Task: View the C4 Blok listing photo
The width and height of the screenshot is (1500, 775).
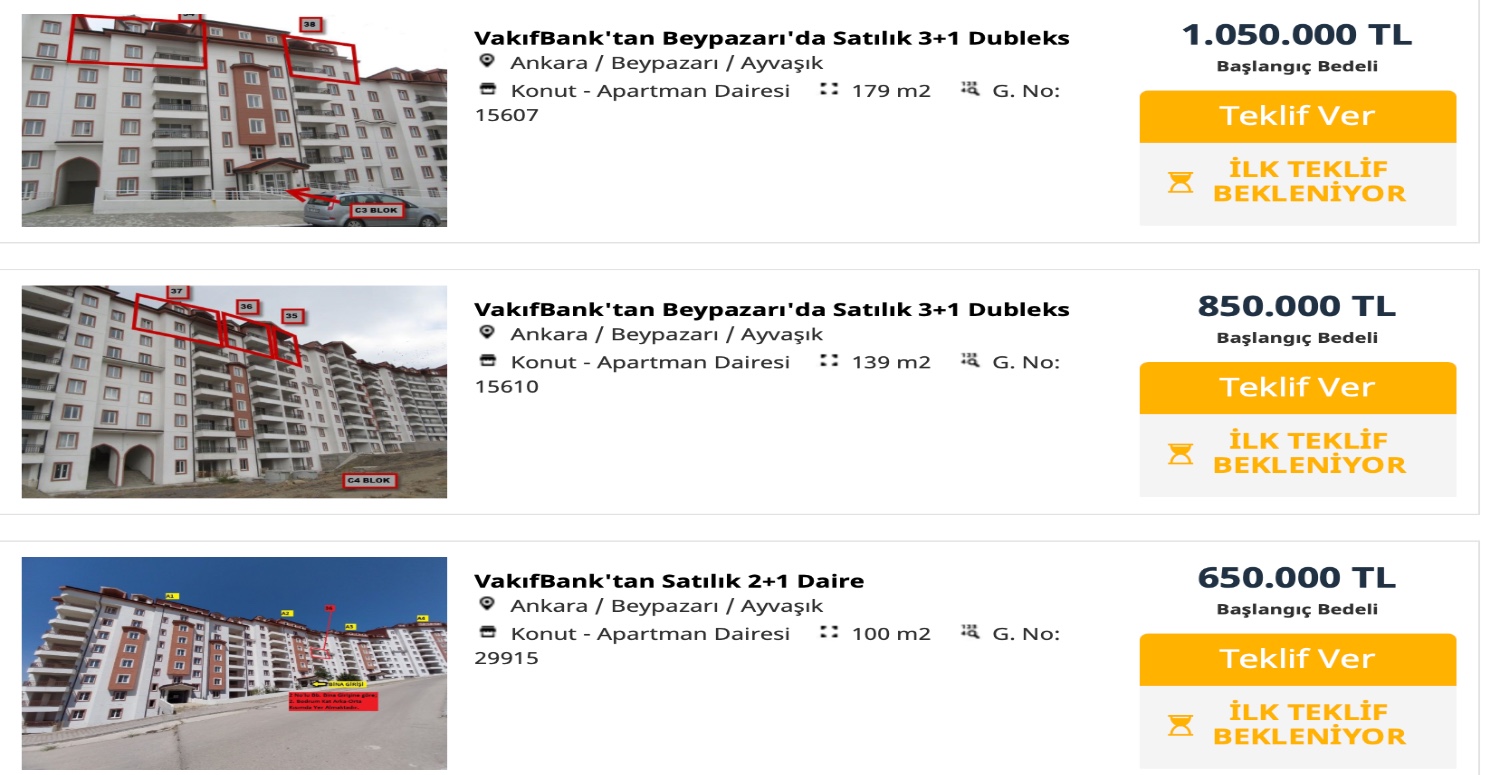Action: point(234,391)
